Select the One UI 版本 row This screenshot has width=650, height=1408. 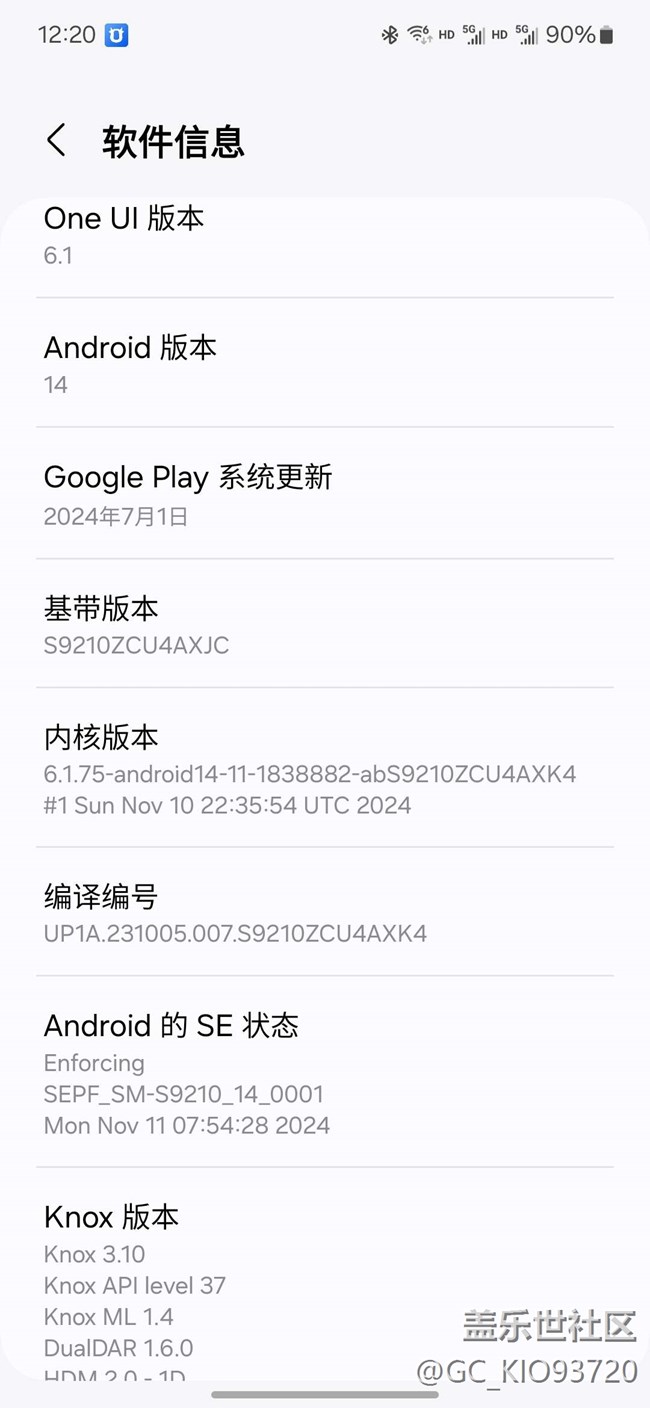coord(324,236)
